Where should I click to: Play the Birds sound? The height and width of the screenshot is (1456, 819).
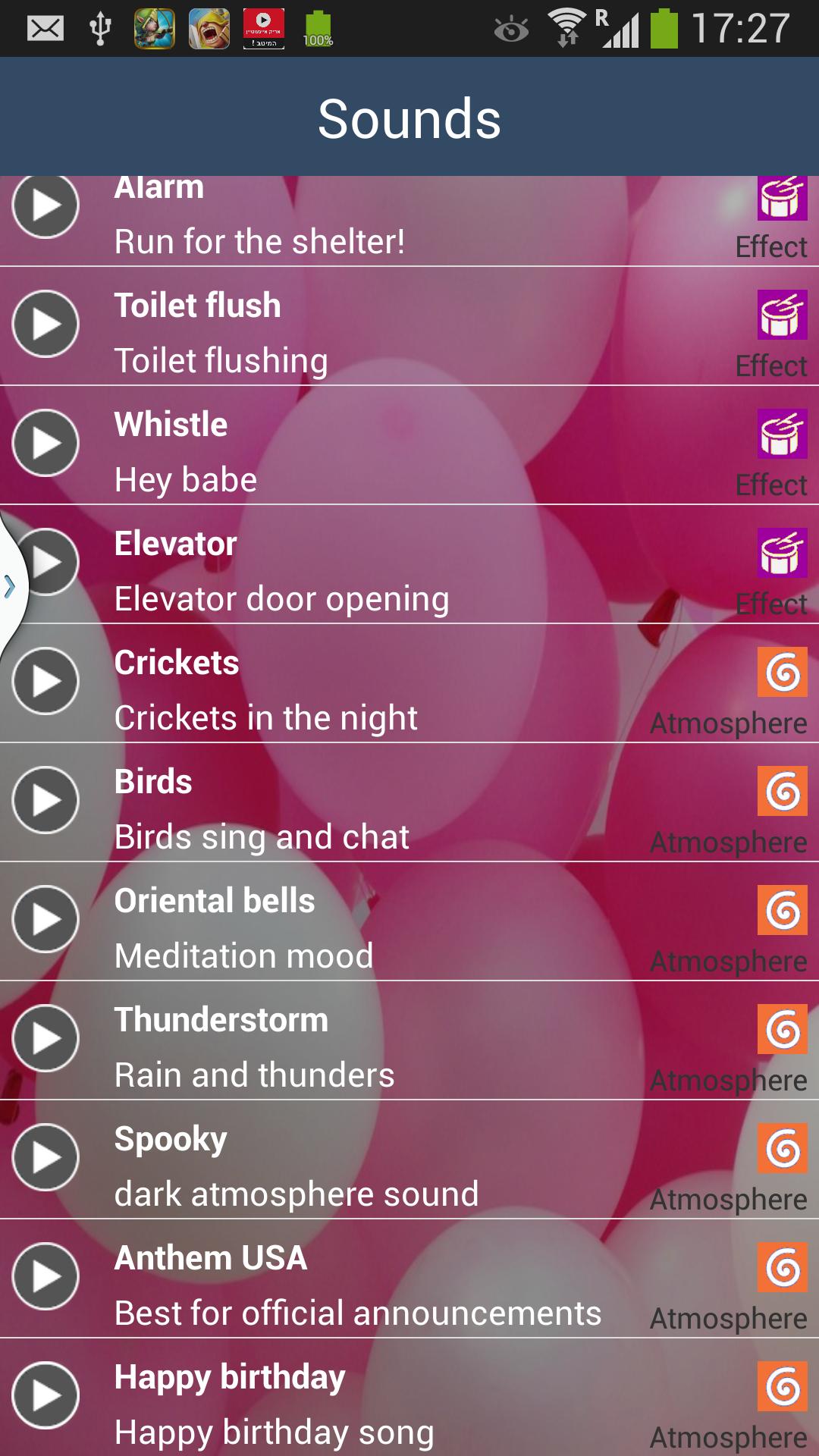coord(45,801)
